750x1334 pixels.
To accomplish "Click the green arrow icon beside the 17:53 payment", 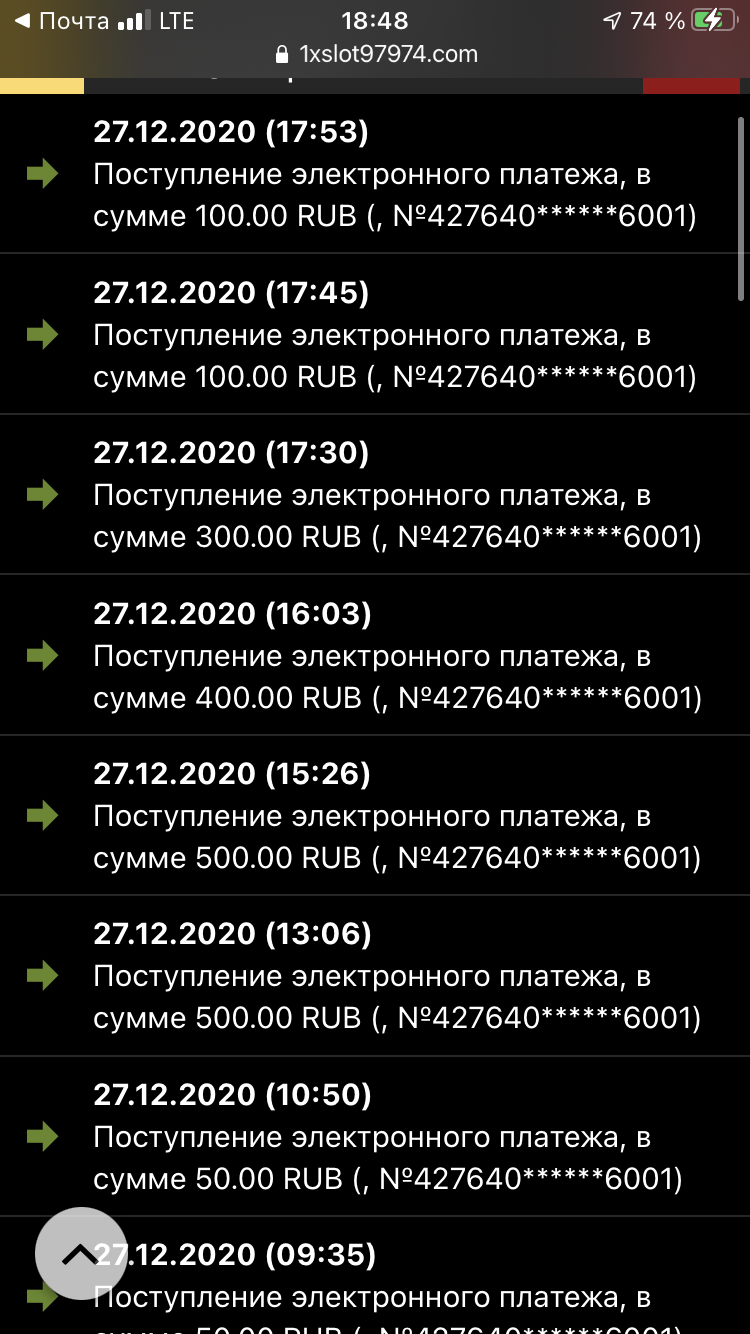I will pyautogui.click(x=41, y=174).
